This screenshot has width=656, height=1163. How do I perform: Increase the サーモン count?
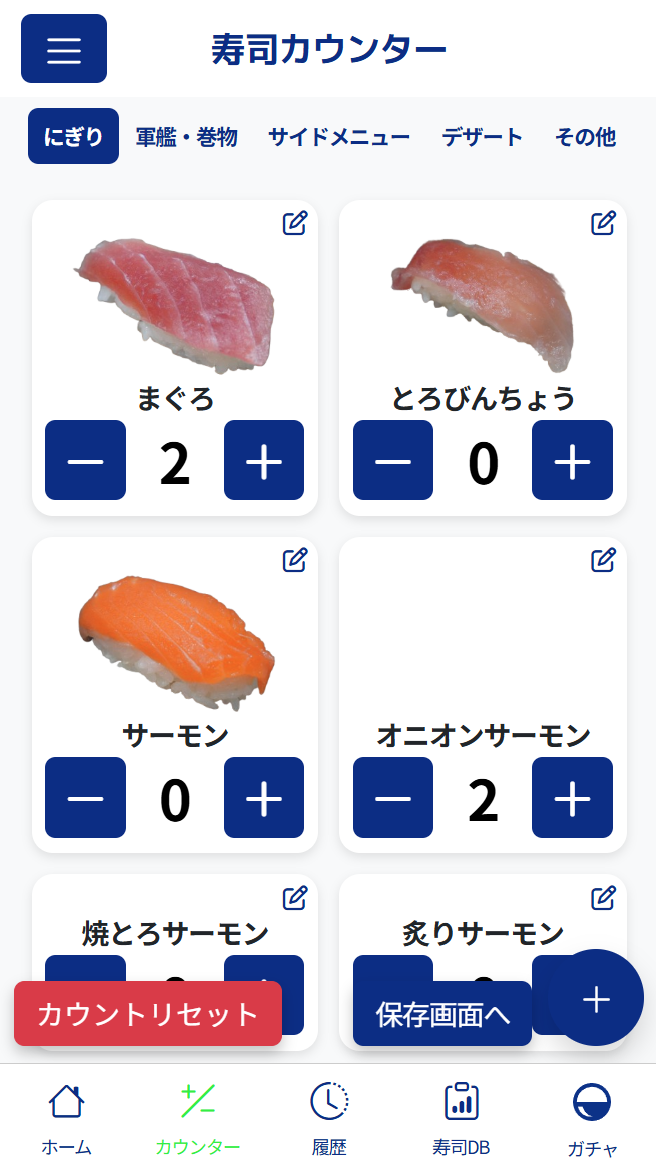click(x=264, y=797)
